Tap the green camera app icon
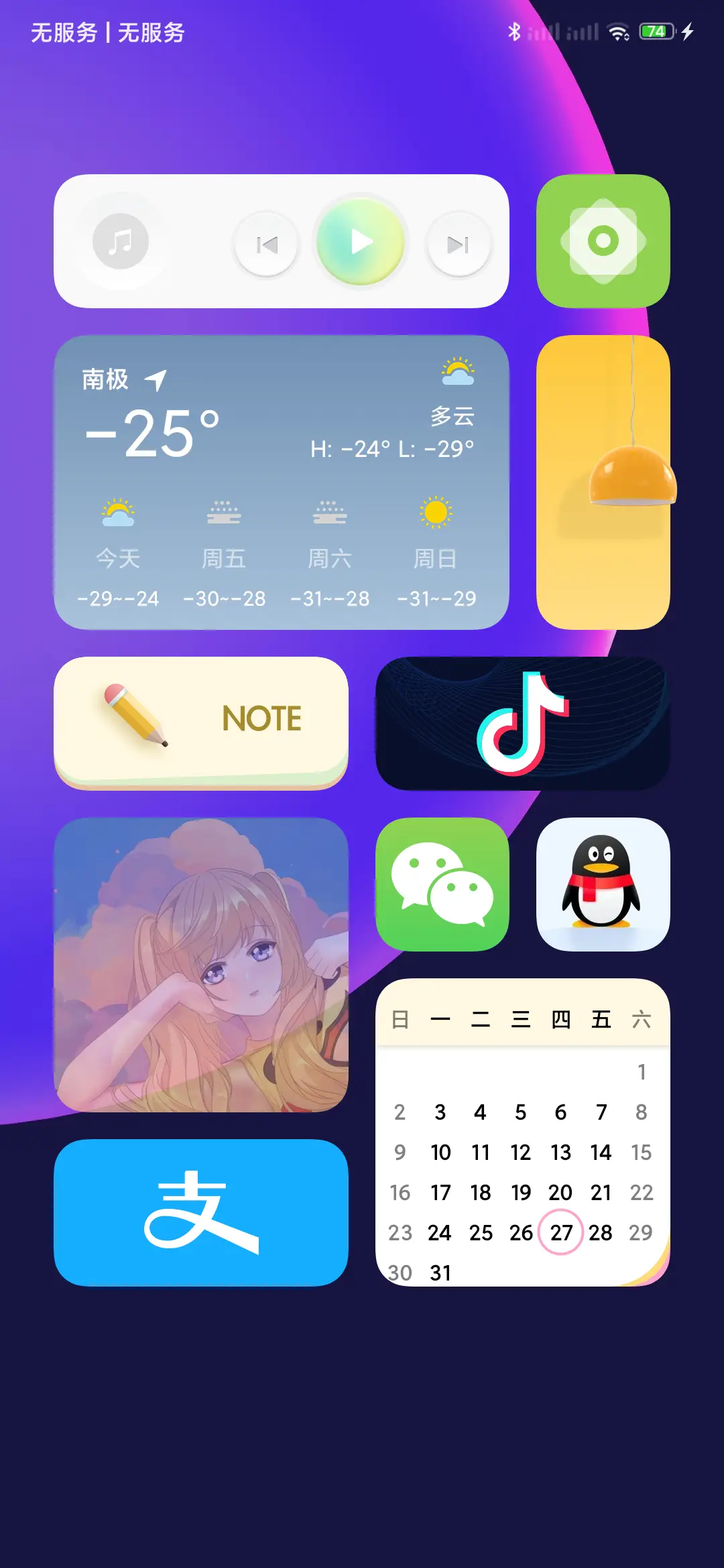This screenshot has height=1568, width=724. coord(602,241)
